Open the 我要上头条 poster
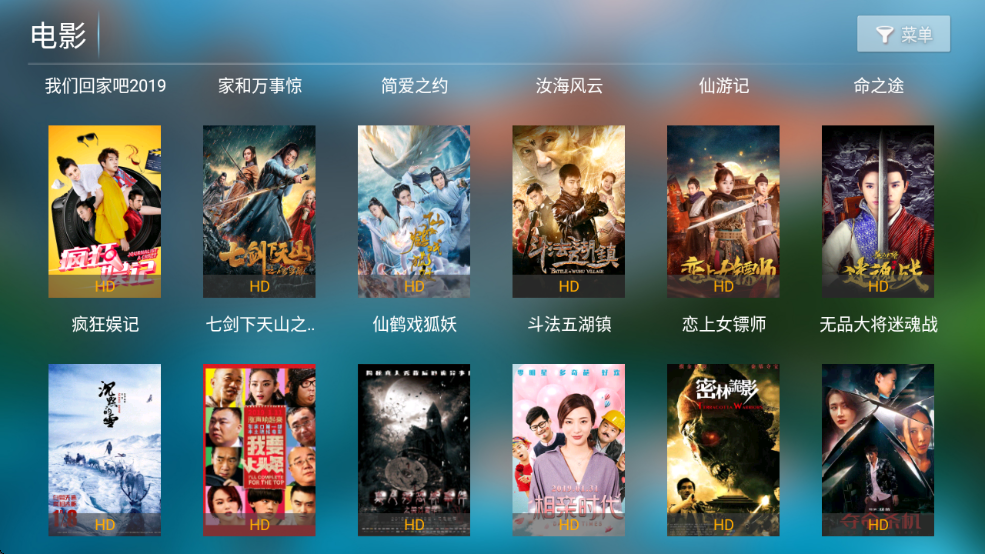The width and height of the screenshot is (985, 554). [x=259, y=450]
